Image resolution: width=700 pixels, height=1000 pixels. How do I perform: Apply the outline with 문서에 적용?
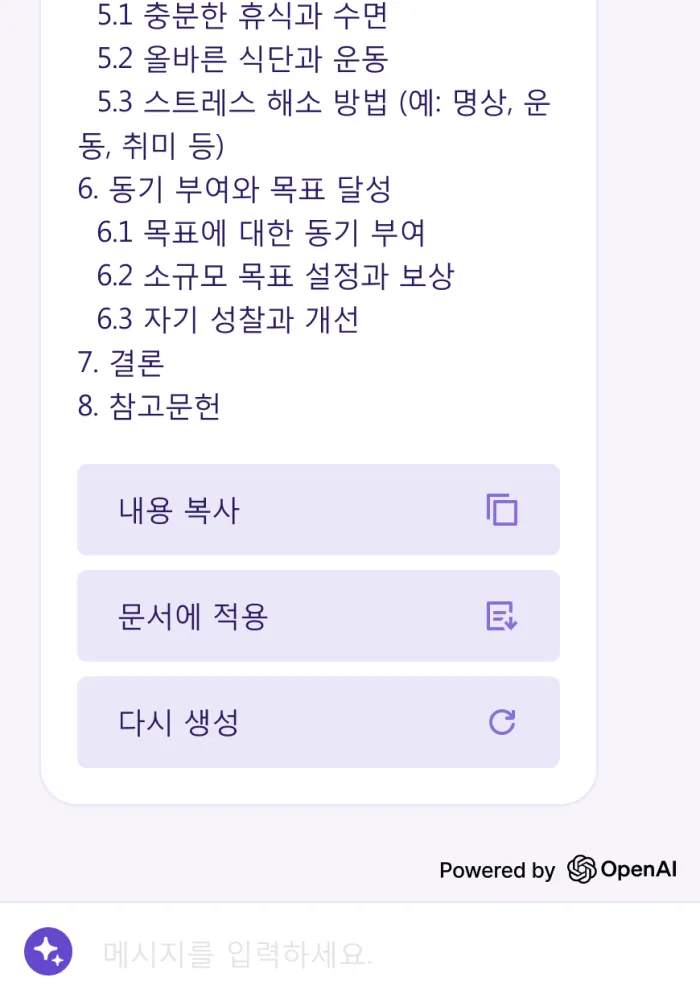pyautogui.click(x=318, y=616)
